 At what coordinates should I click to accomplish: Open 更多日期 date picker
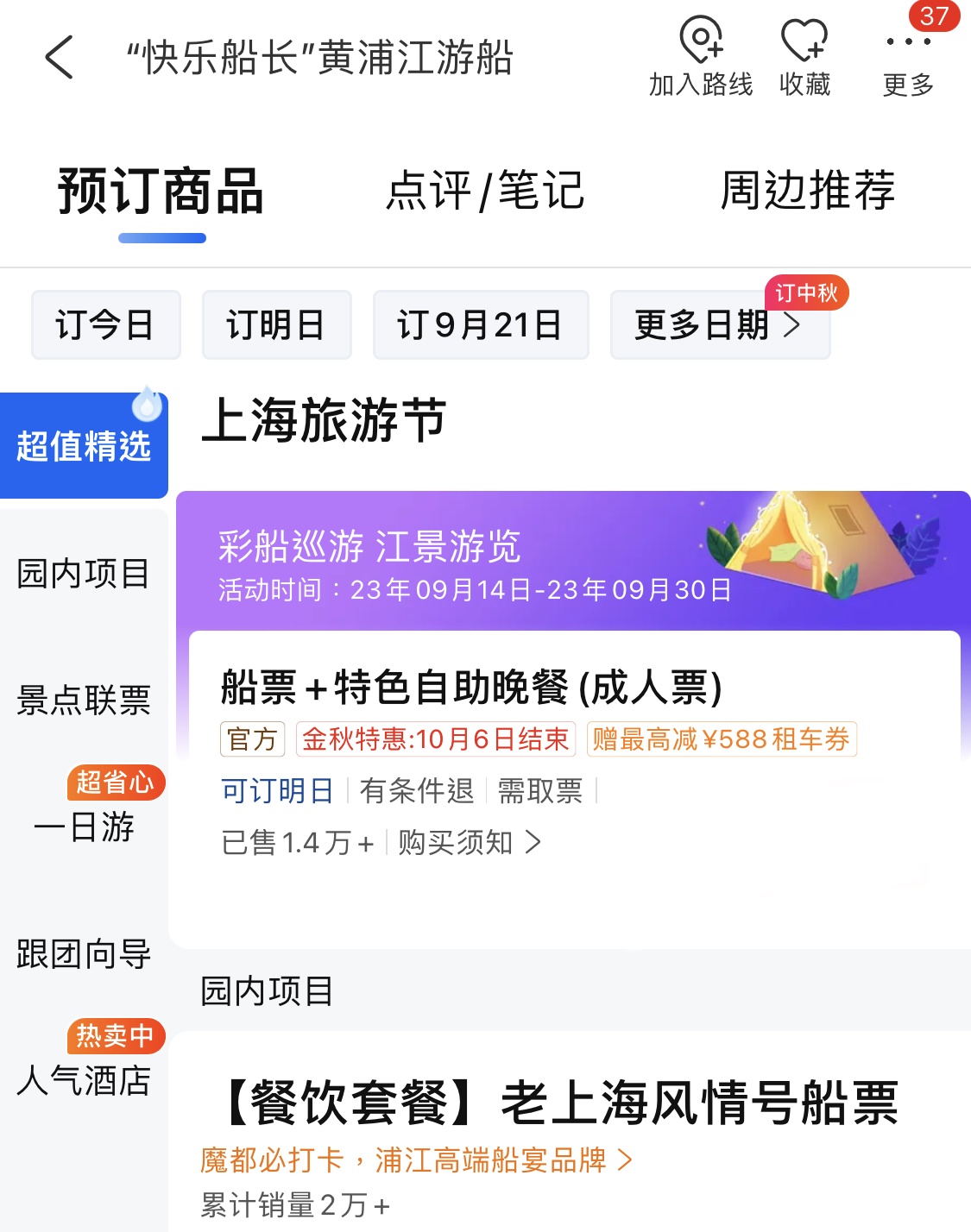[x=719, y=325]
